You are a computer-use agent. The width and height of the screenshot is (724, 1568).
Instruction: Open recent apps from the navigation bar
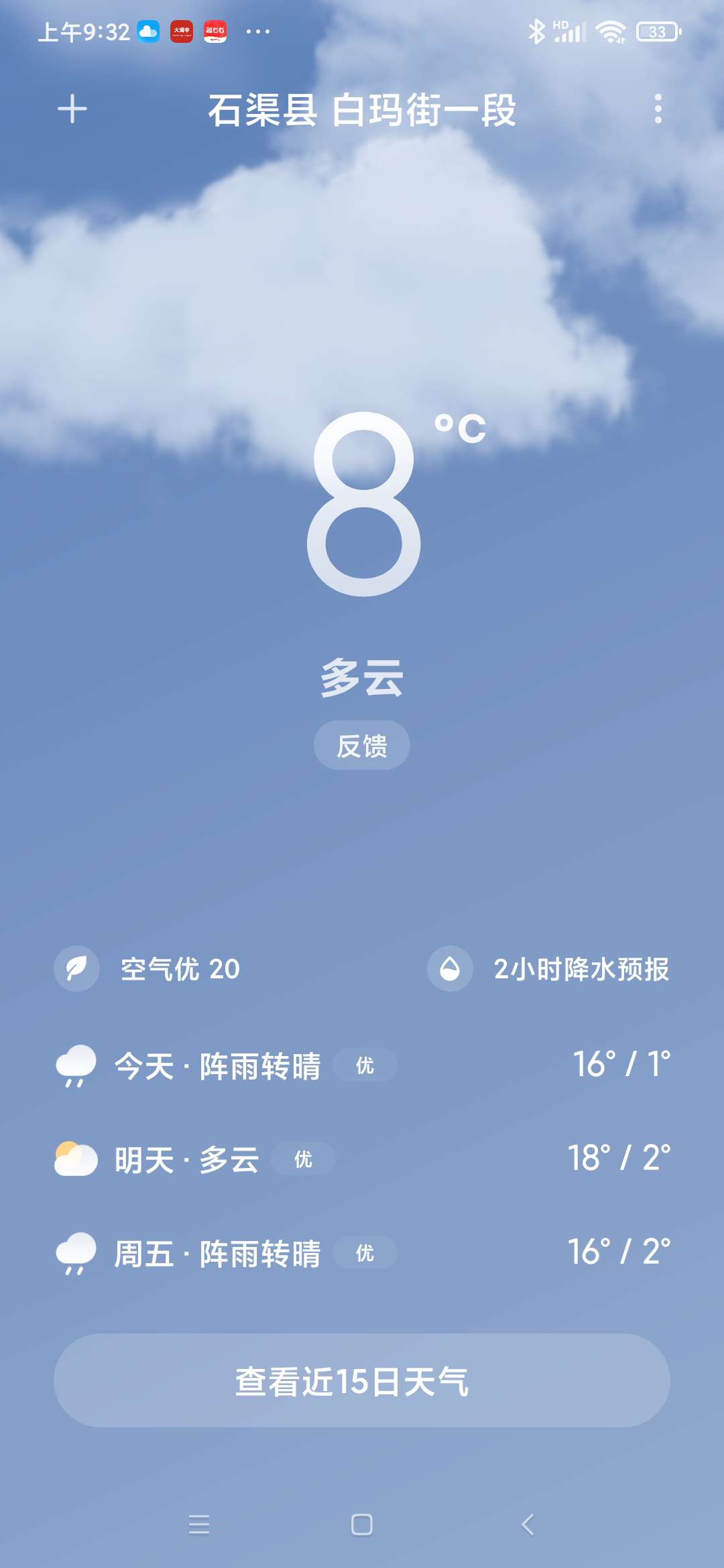[x=199, y=1524]
